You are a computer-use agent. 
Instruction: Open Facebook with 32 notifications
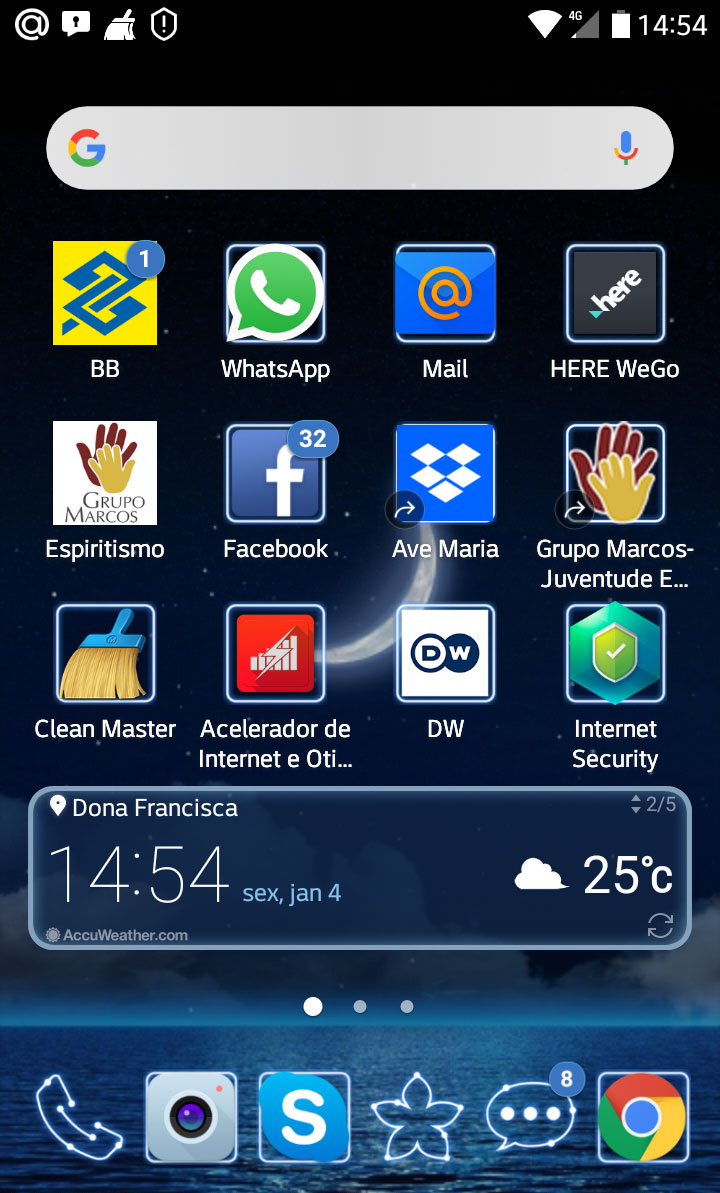[275, 474]
